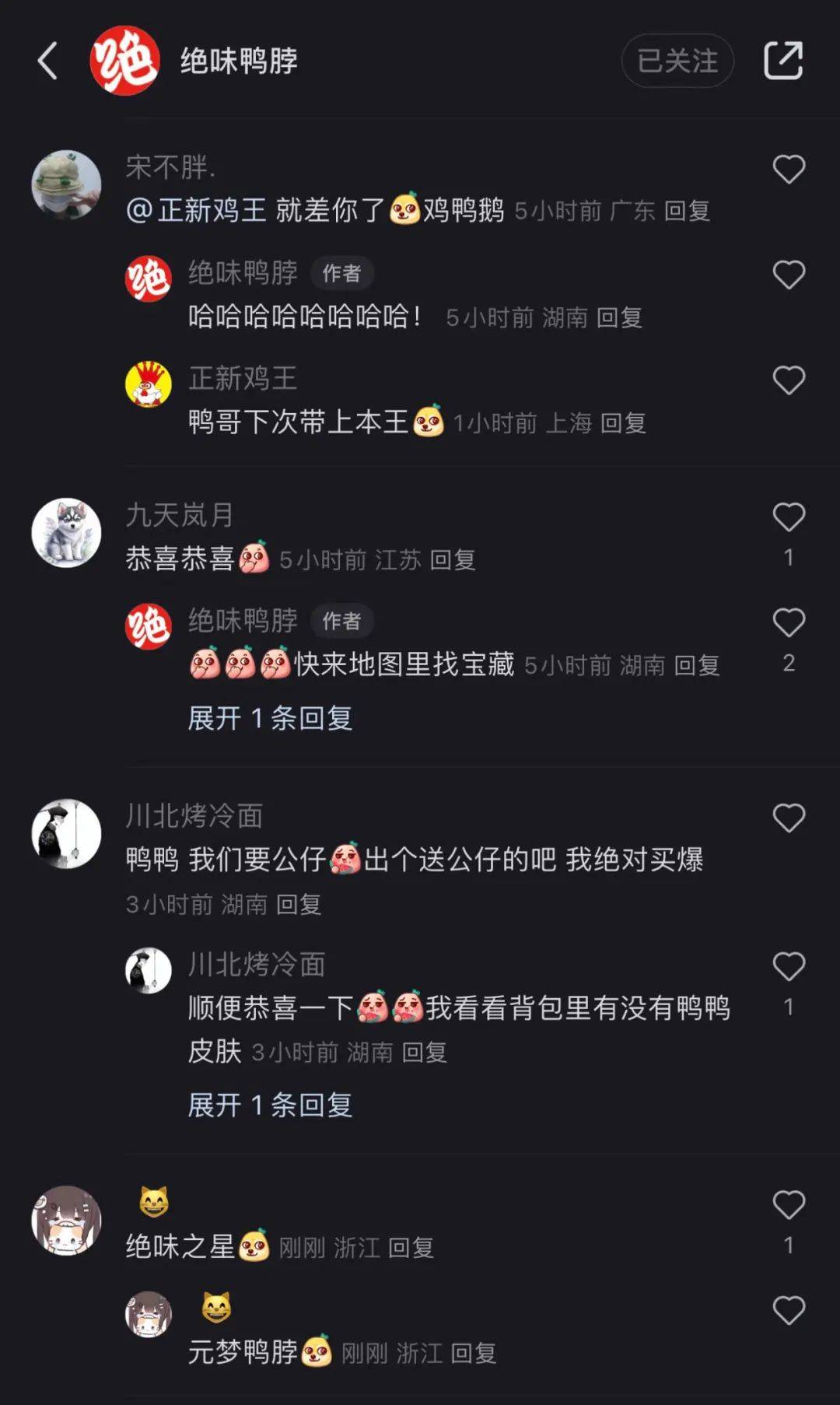The width and height of the screenshot is (840, 1405).
Task: Open the @正新鸡王 mention link
Action: coord(196,210)
